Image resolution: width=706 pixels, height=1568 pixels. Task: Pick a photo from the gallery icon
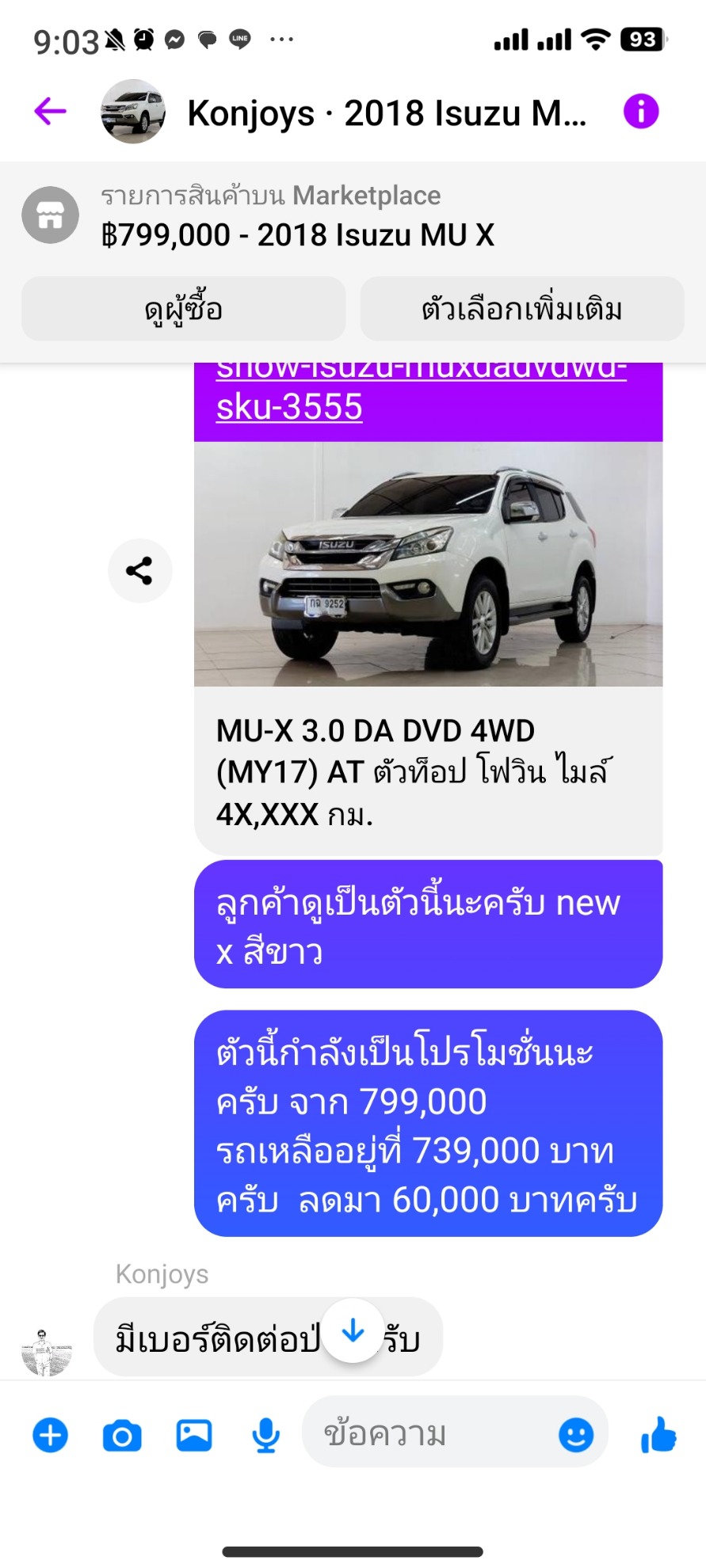tap(194, 1435)
